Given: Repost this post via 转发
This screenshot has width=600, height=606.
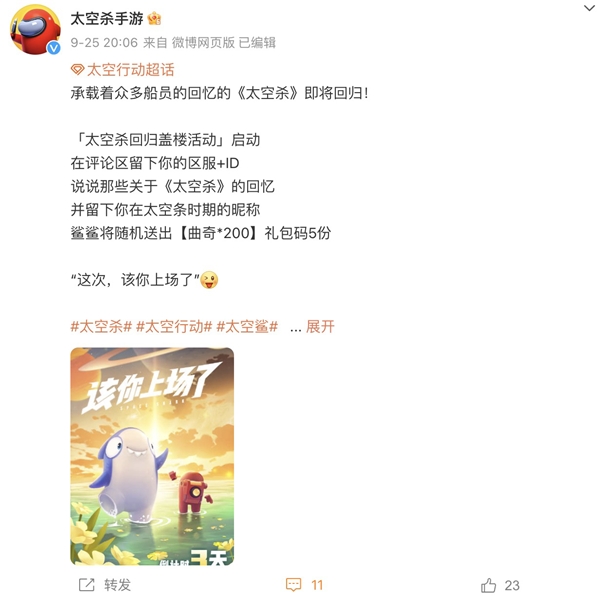Looking at the screenshot, I should tap(104, 585).
